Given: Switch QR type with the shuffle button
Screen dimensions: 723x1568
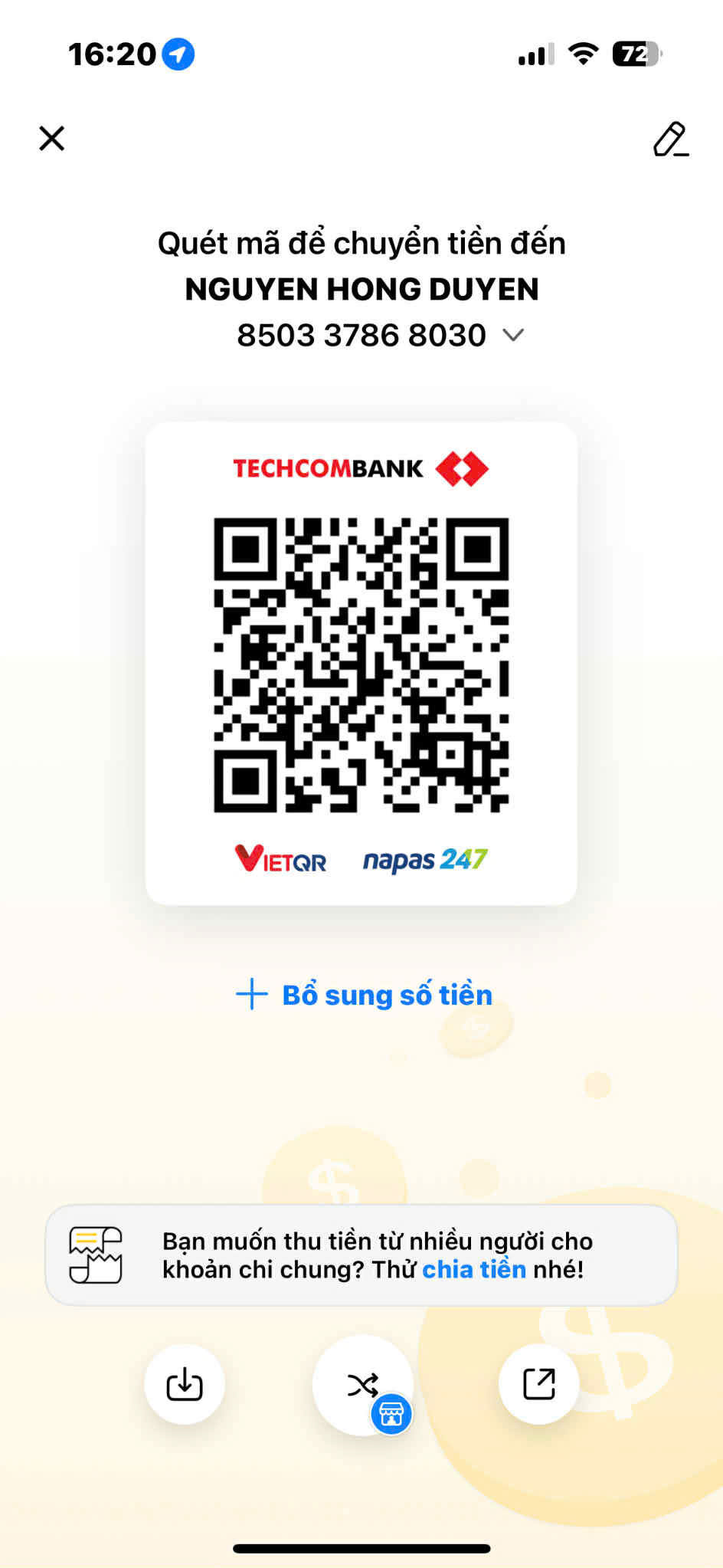Looking at the screenshot, I should coord(363,1384).
